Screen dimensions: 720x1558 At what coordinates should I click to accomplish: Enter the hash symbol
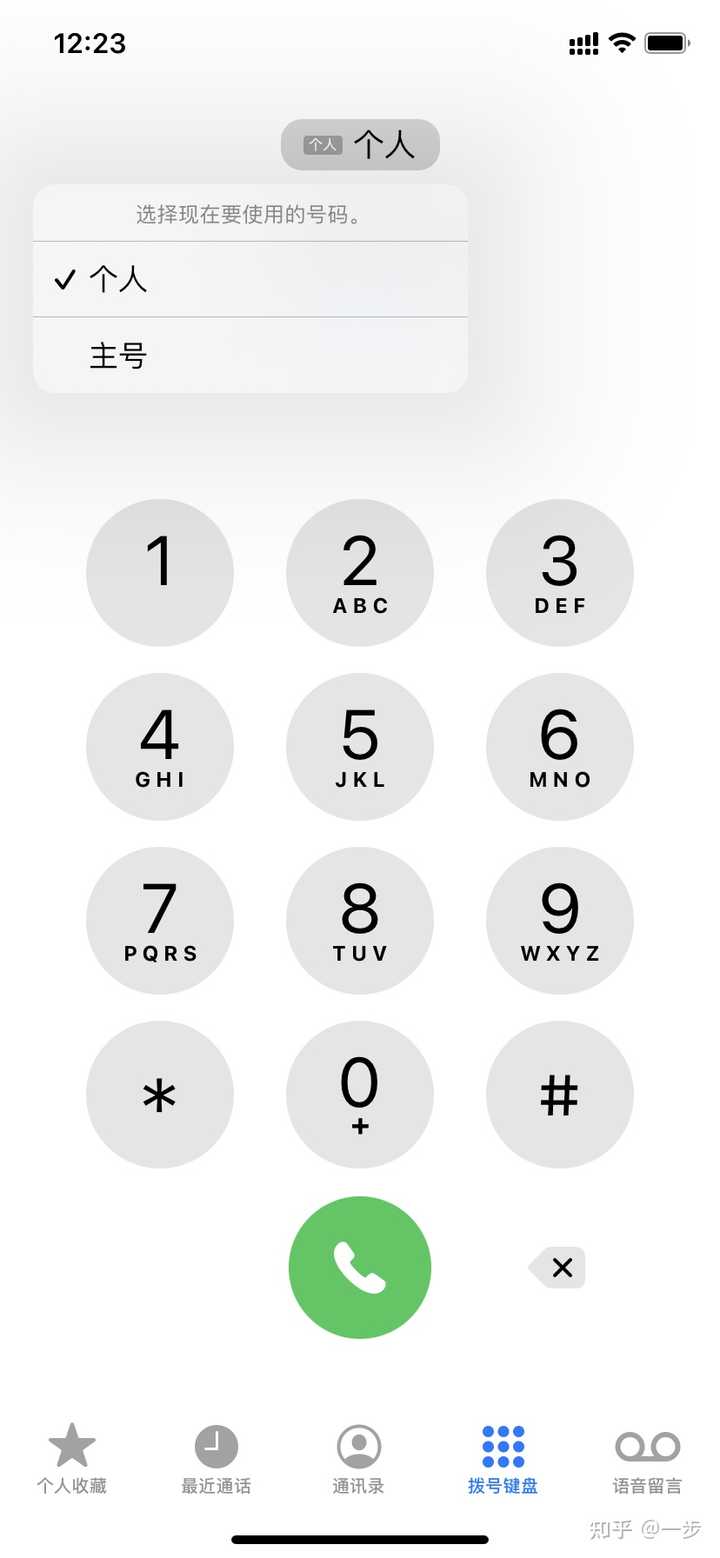pos(560,1094)
